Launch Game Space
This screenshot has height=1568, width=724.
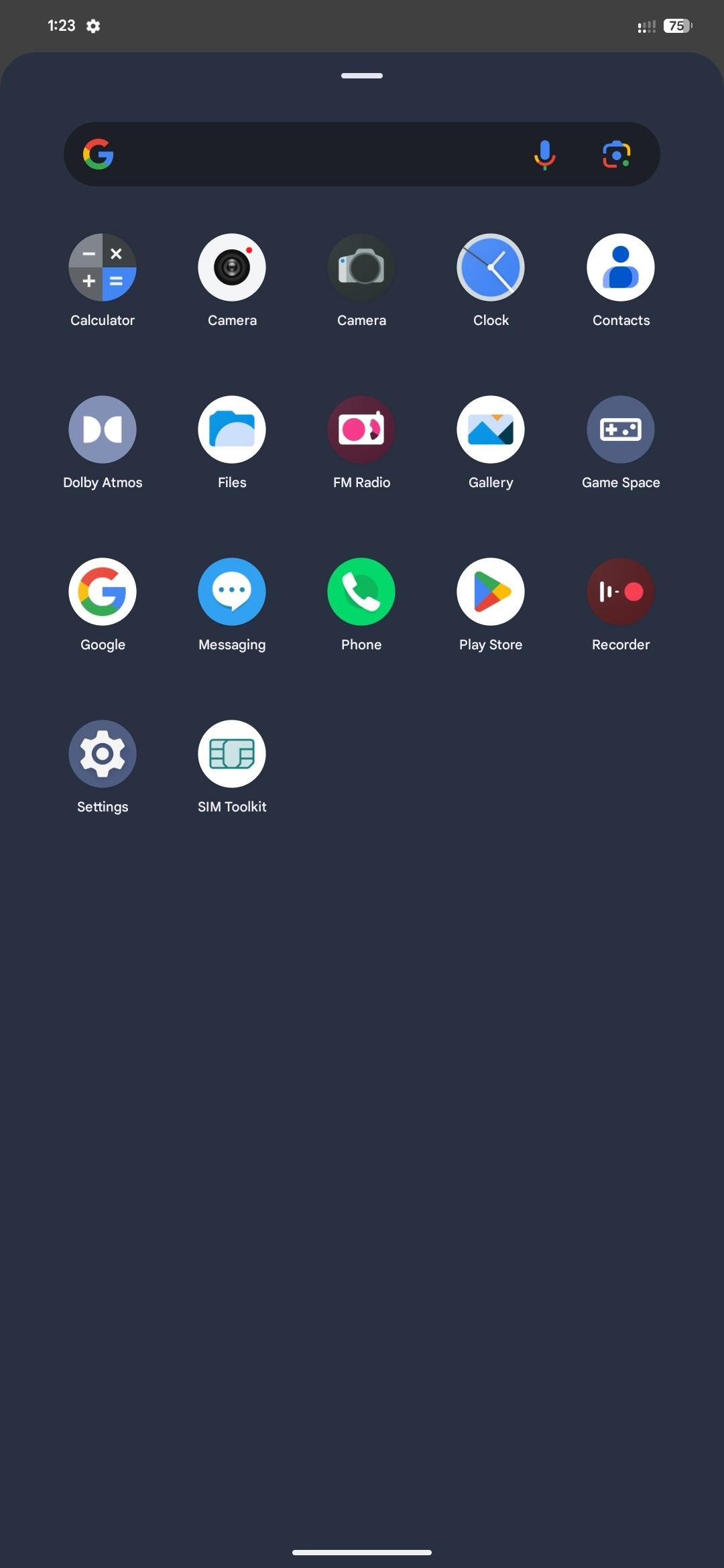[621, 430]
